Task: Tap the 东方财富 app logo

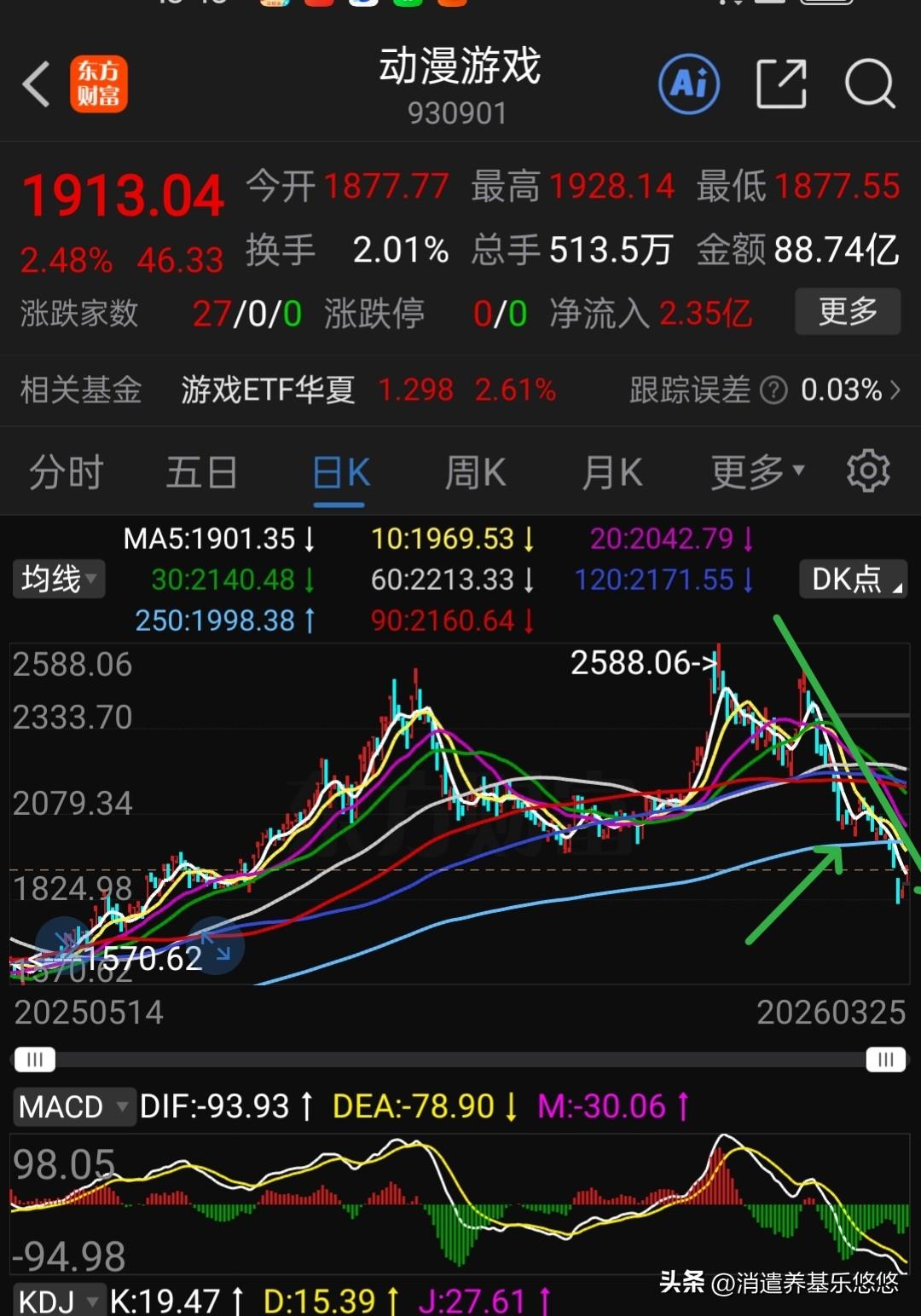Action: [98, 84]
